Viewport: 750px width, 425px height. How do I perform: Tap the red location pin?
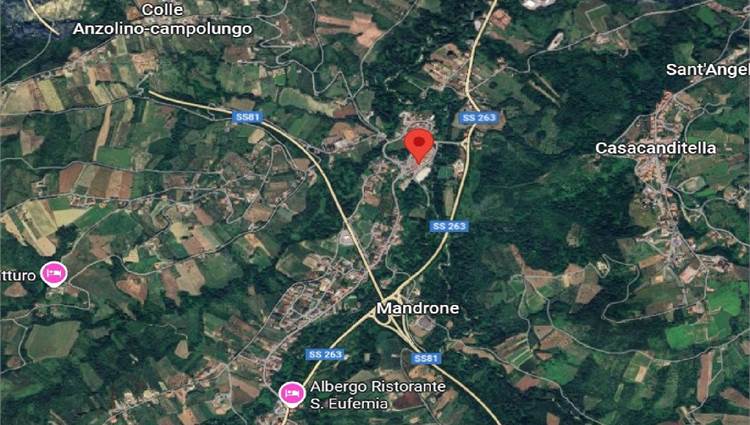[x=419, y=144]
